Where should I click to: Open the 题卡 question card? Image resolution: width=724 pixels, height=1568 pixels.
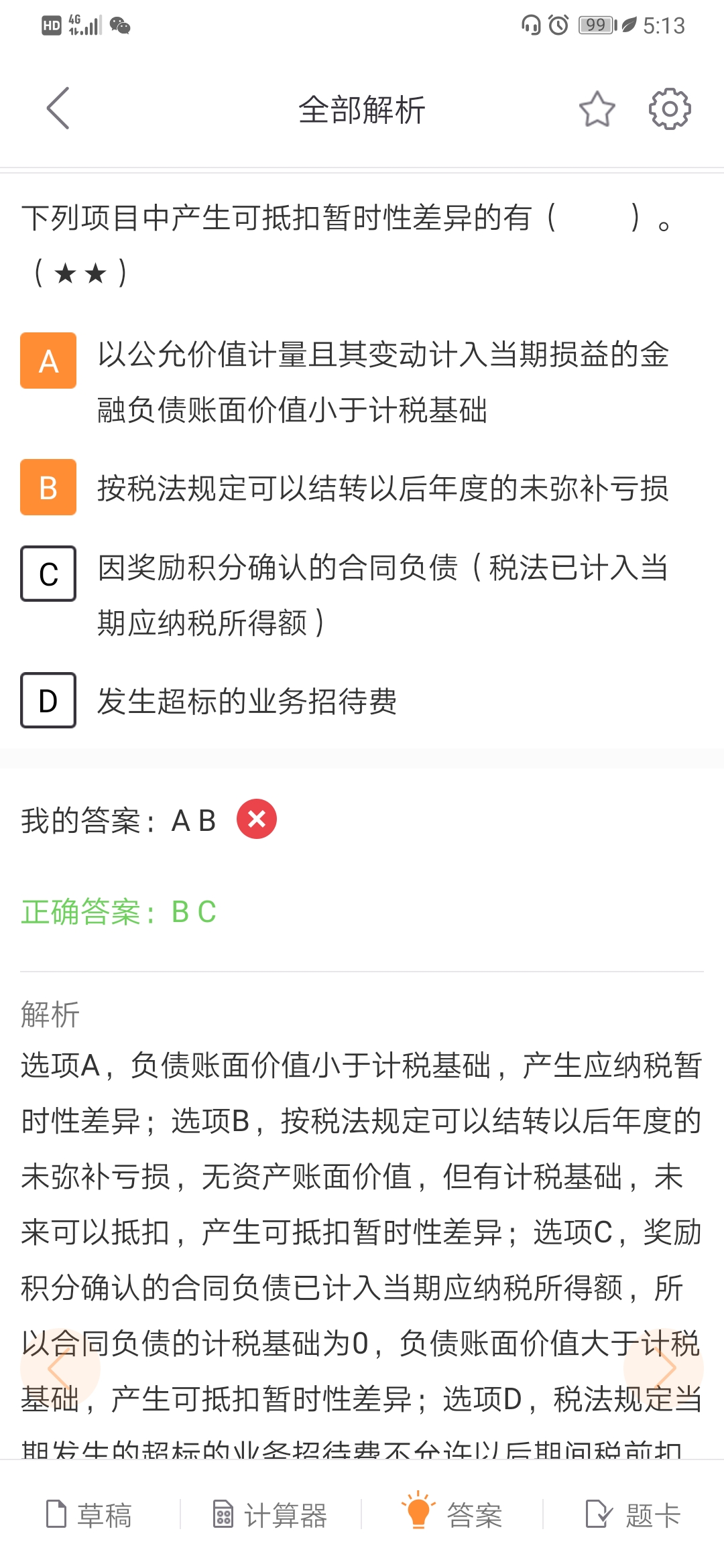tap(633, 1514)
